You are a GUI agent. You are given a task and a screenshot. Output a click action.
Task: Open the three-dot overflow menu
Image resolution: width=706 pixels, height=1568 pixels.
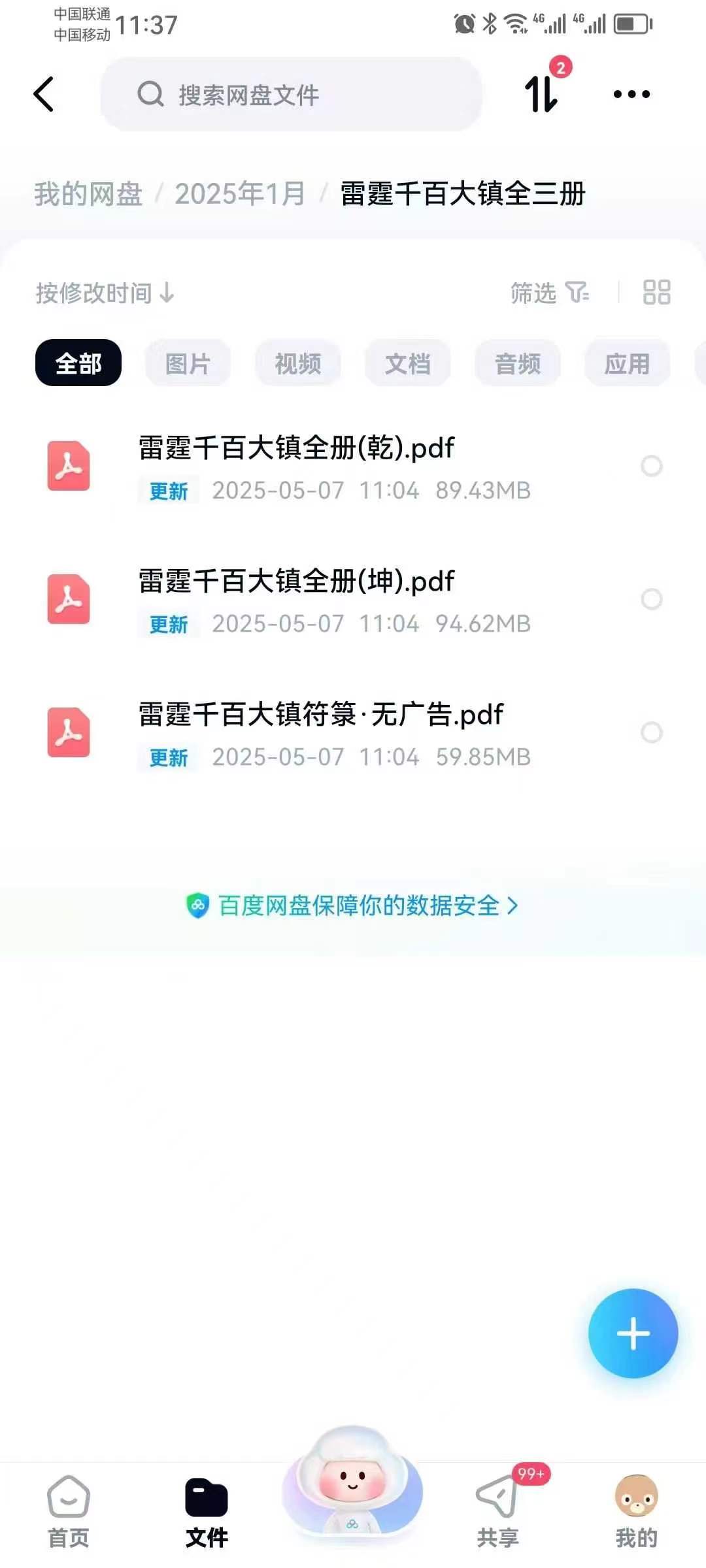click(631, 95)
